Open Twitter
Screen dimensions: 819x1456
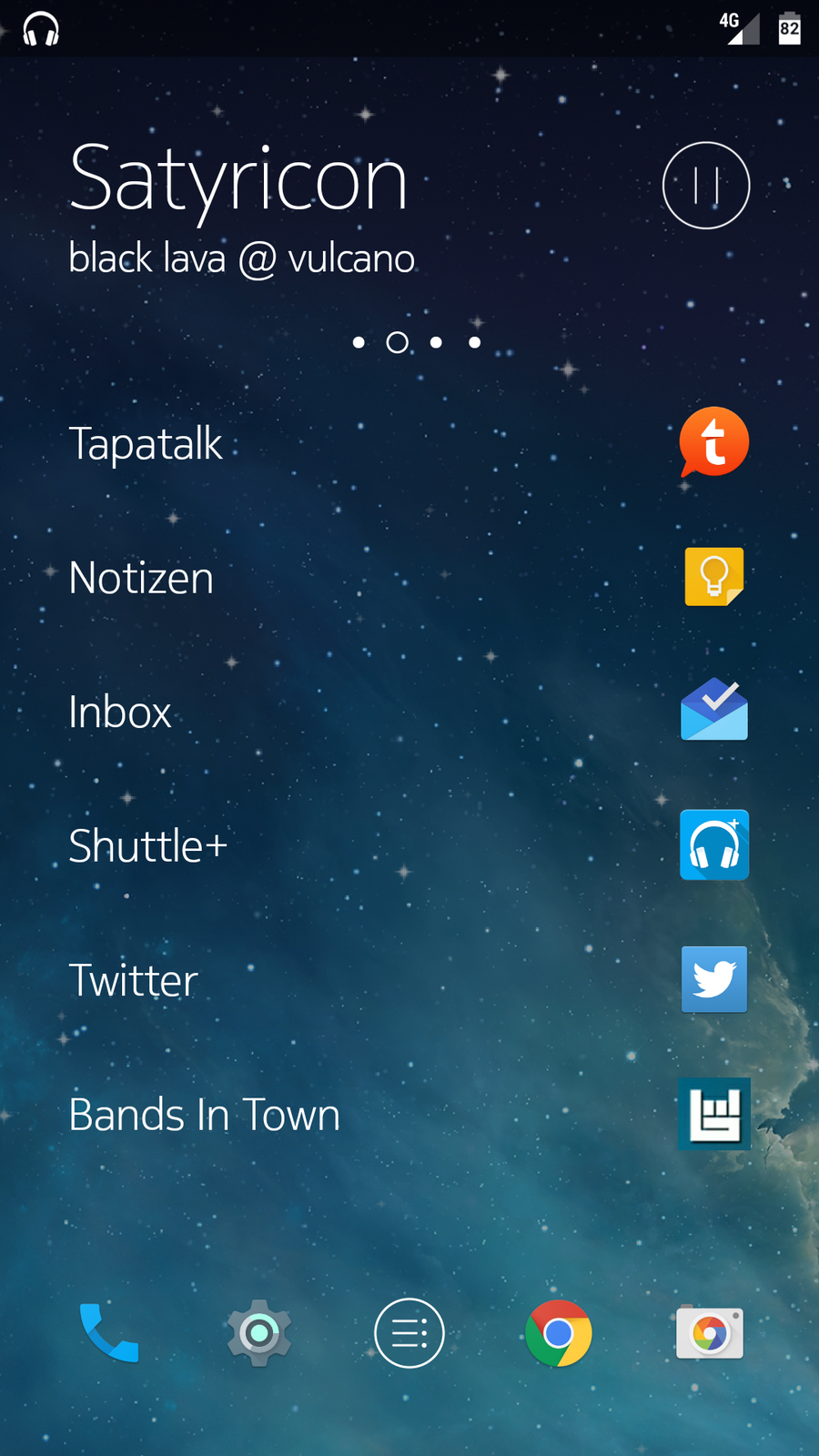click(x=713, y=979)
